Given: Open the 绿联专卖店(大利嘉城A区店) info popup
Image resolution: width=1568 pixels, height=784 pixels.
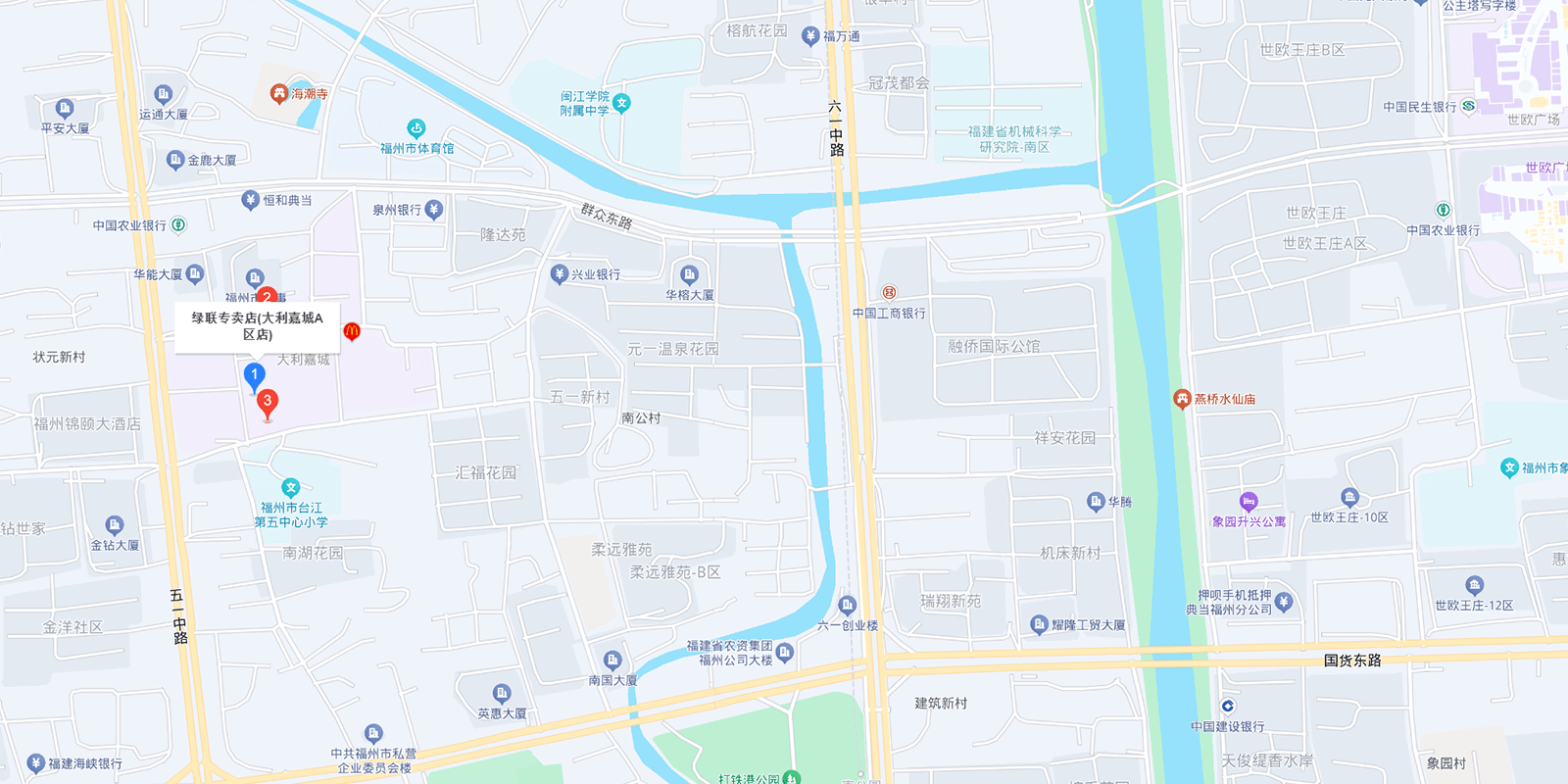Looking at the screenshot, I should pos(257,326).
